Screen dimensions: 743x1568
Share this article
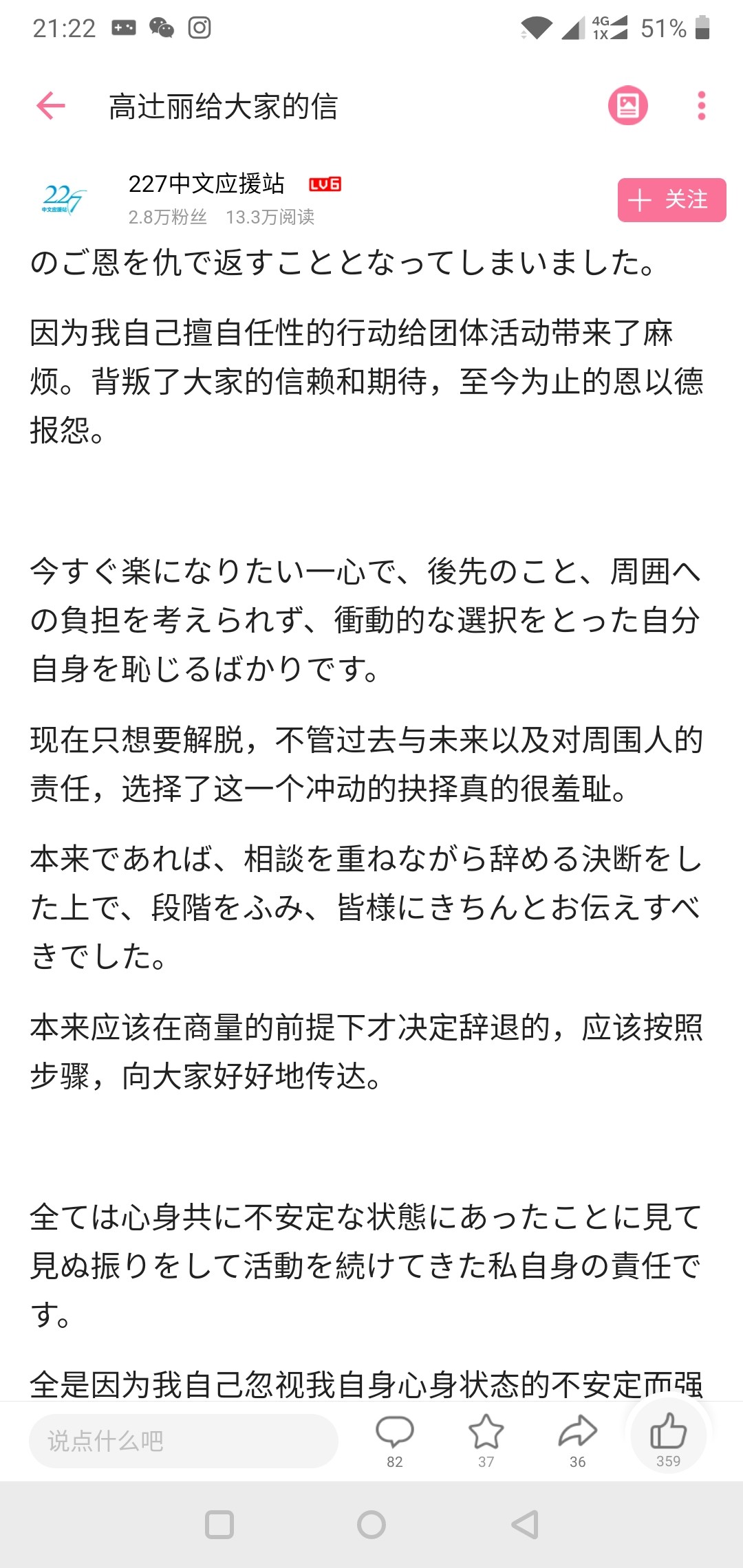pos(578,1441)
